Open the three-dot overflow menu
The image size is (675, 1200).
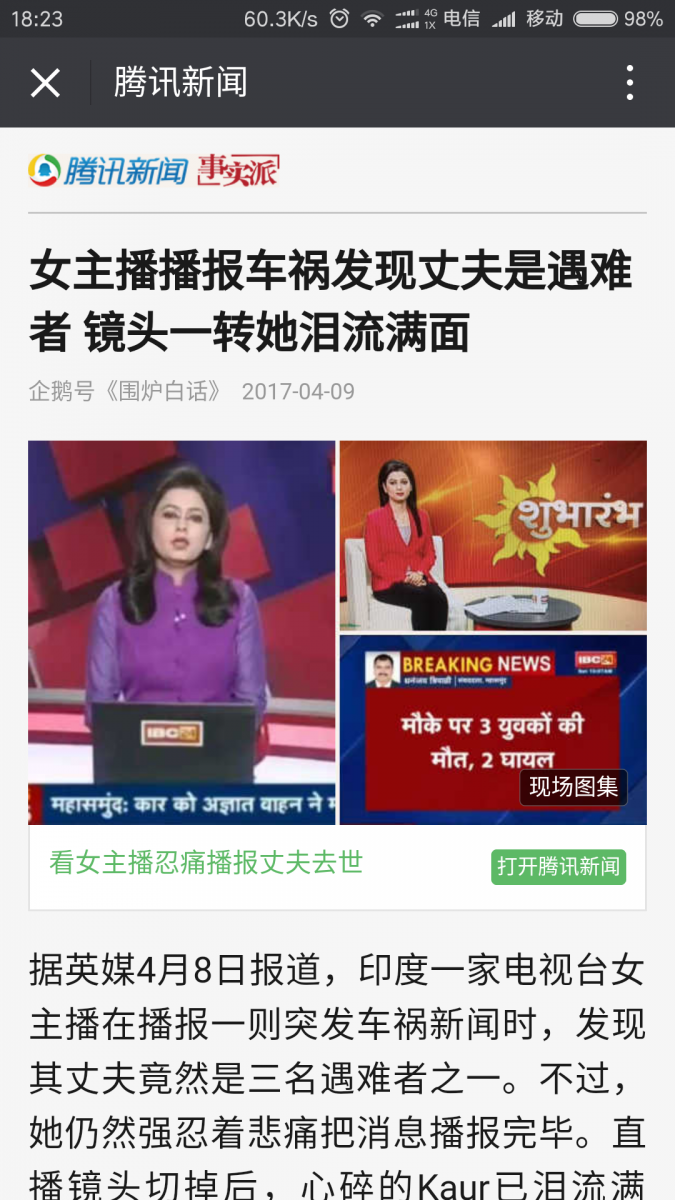(x=629, y=83)
